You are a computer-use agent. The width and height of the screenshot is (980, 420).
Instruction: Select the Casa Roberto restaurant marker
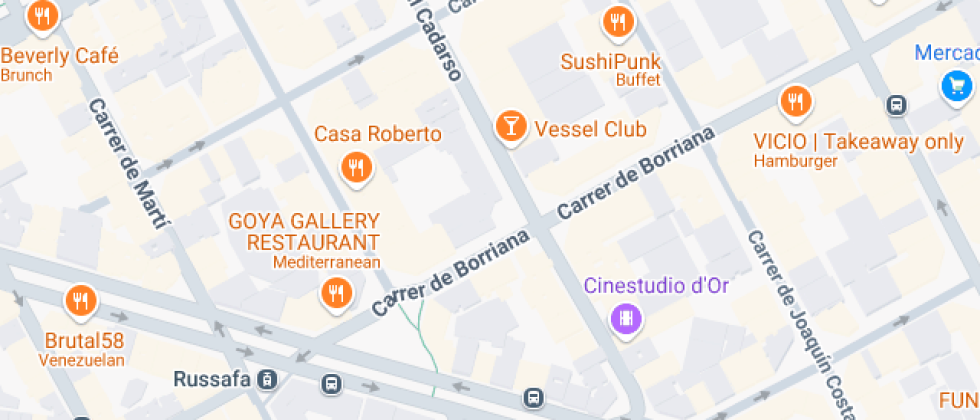click(x=355, y=168)
